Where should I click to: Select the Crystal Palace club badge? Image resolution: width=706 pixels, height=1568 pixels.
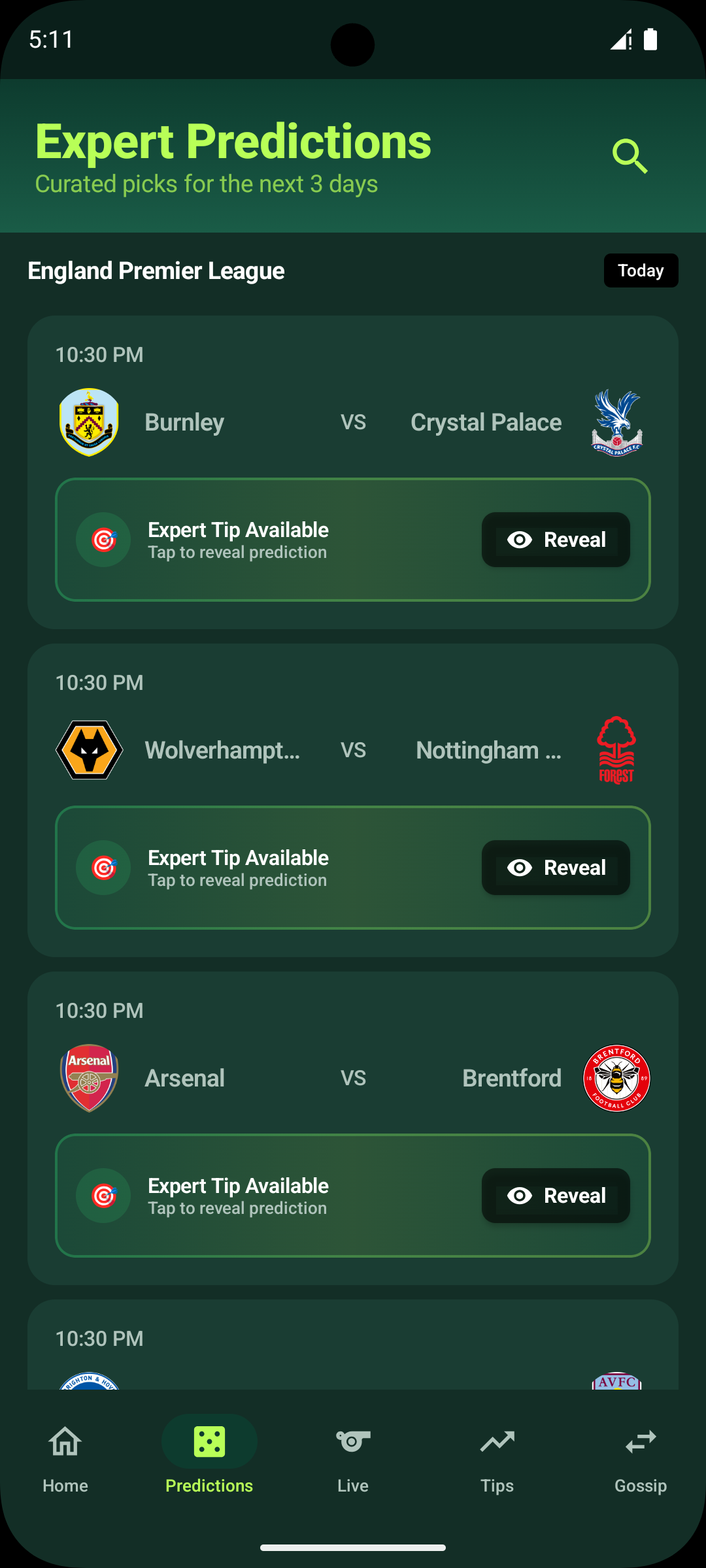point(616,421)
